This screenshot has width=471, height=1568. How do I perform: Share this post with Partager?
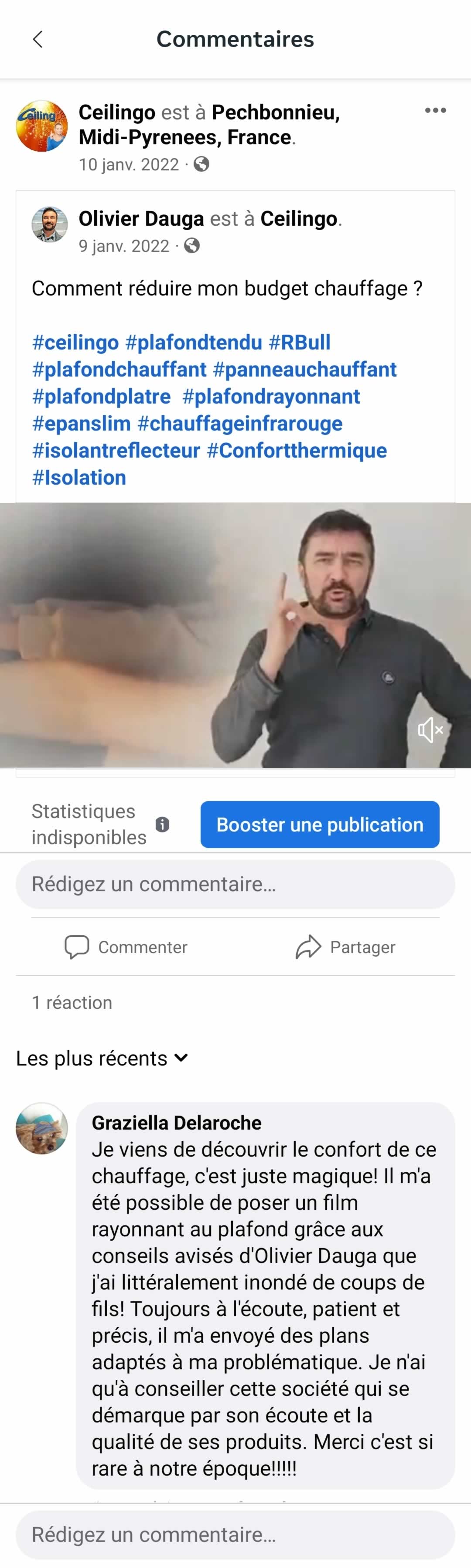[x=345, y=947]
